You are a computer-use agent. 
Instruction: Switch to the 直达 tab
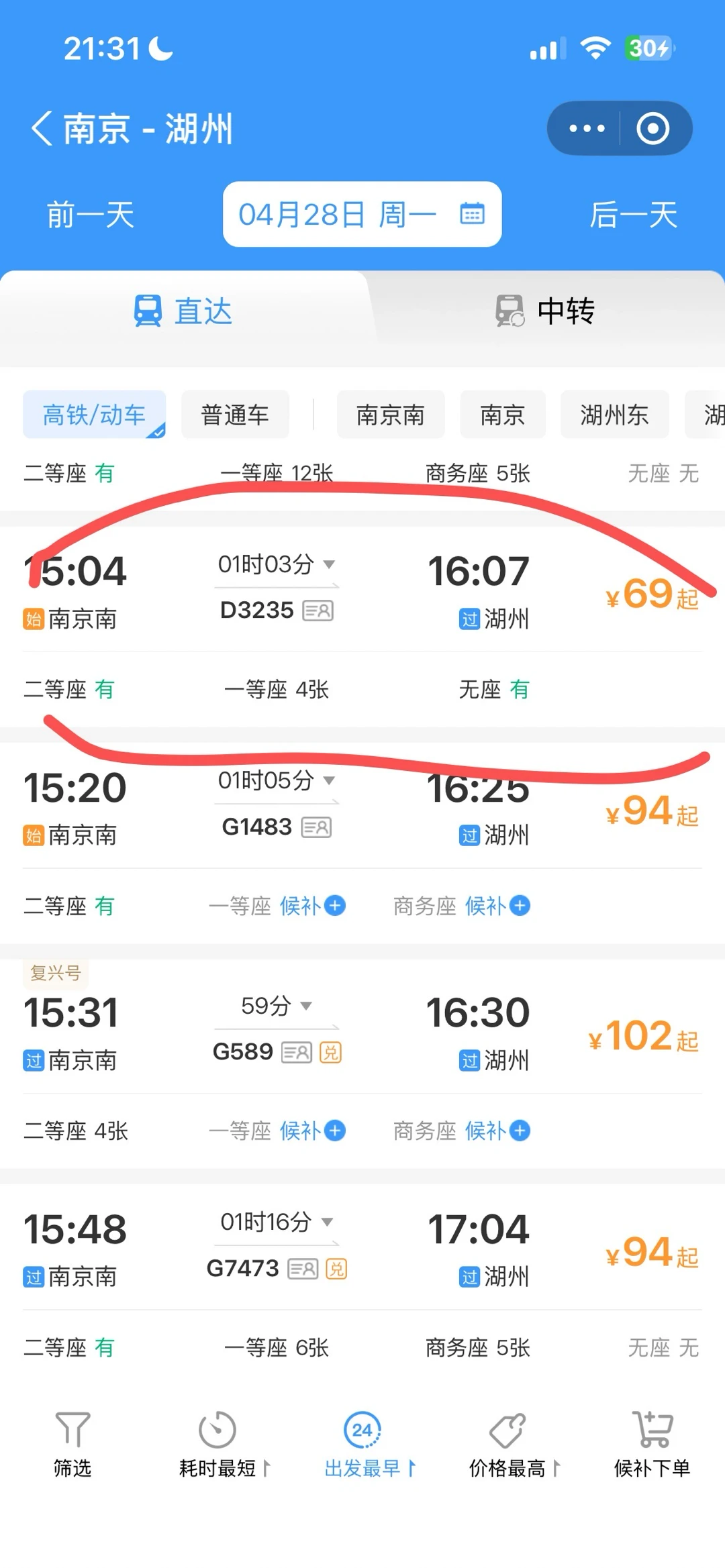184,311
